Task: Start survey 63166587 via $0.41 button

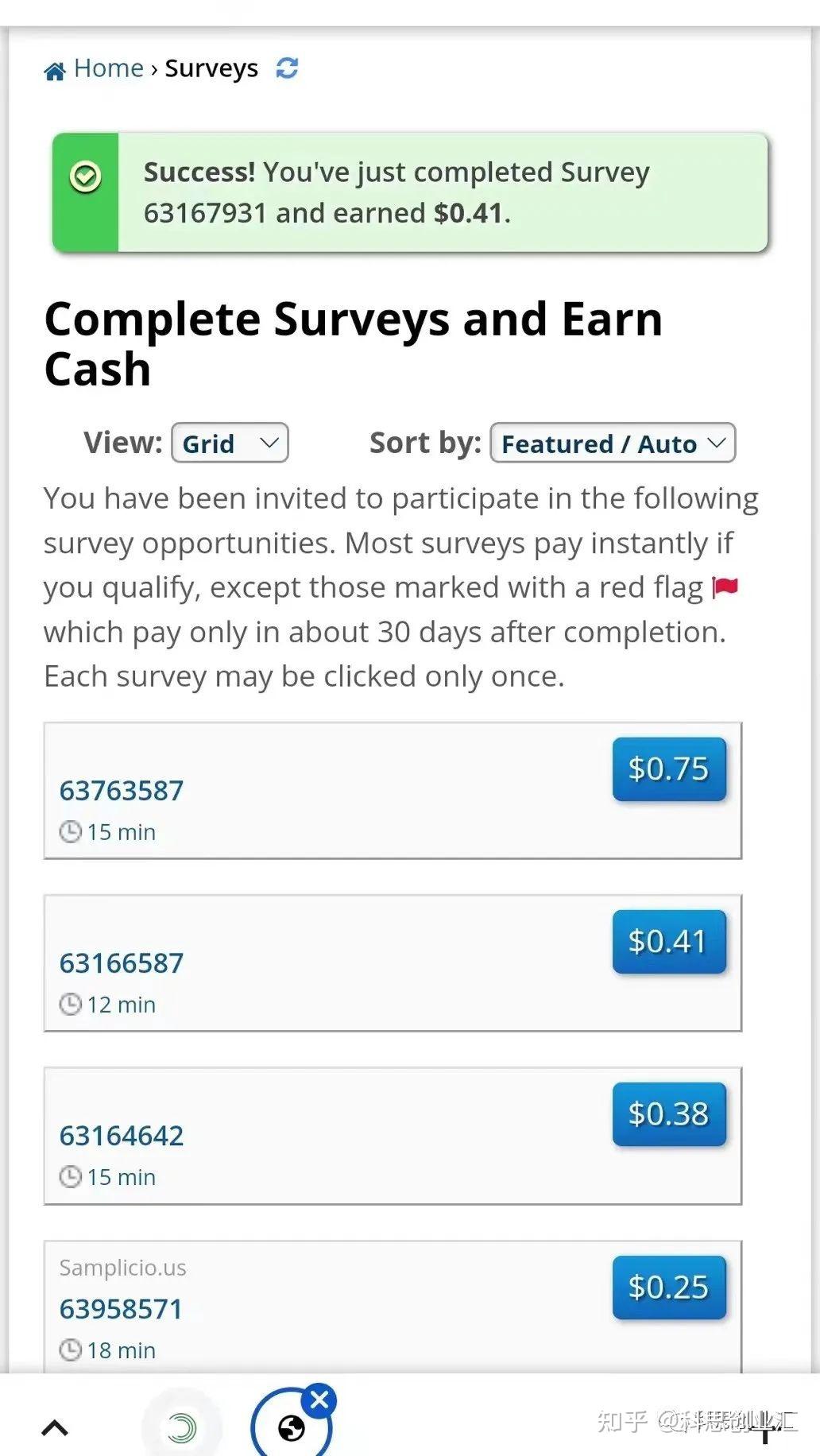Action: tap(668, 942)
